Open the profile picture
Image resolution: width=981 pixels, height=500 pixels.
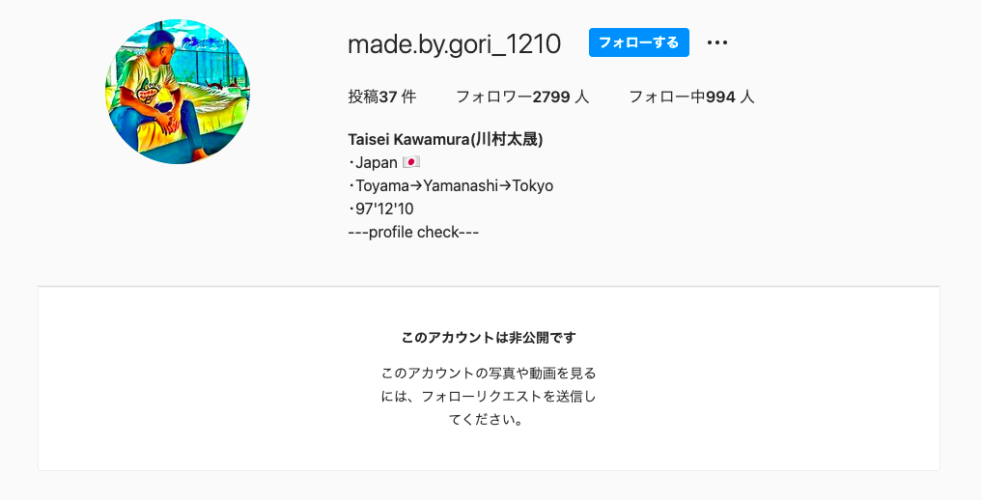(x=178, y=92)
